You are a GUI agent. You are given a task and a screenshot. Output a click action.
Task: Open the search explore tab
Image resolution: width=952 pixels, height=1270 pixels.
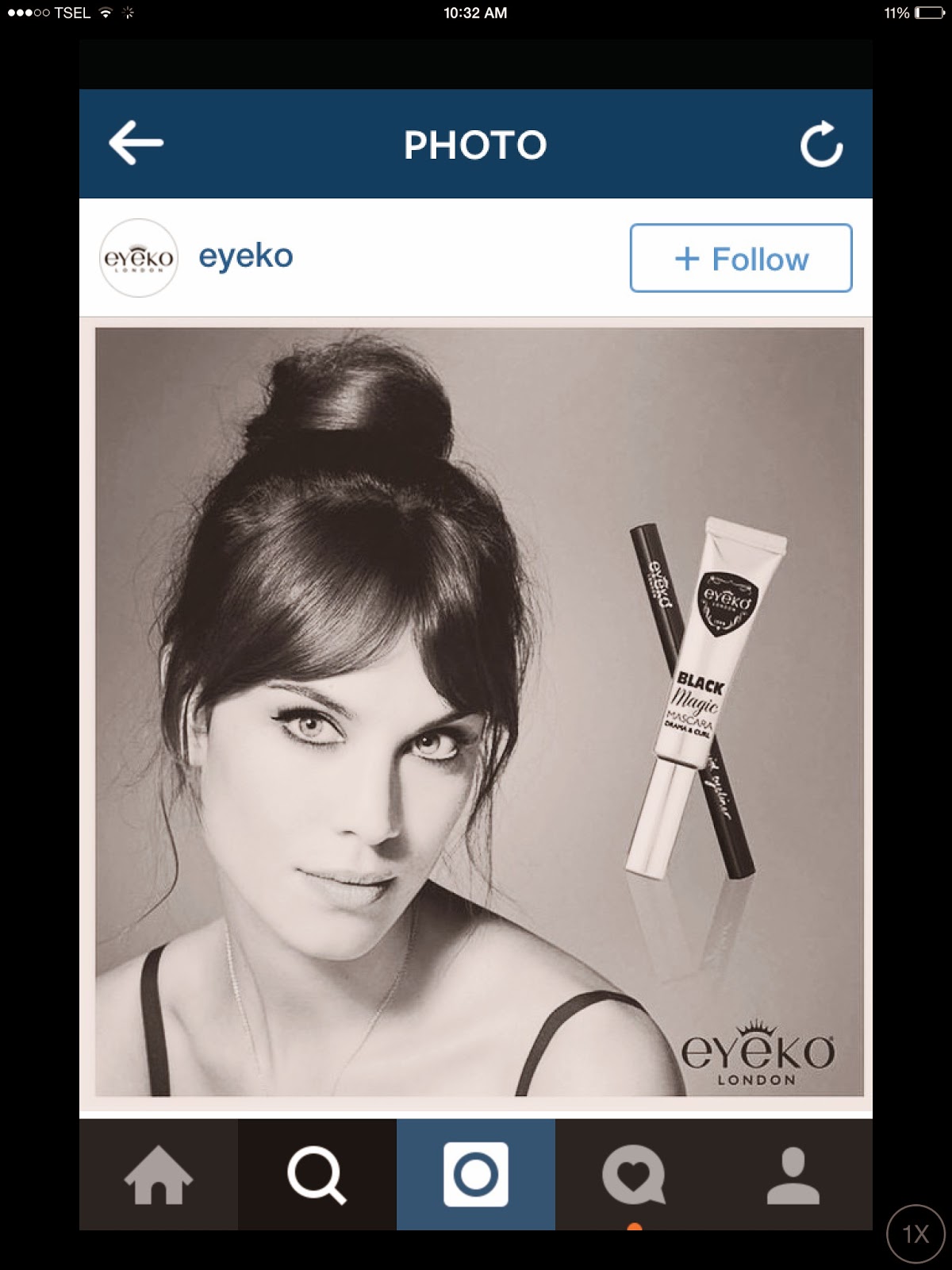click(317, 1175)
